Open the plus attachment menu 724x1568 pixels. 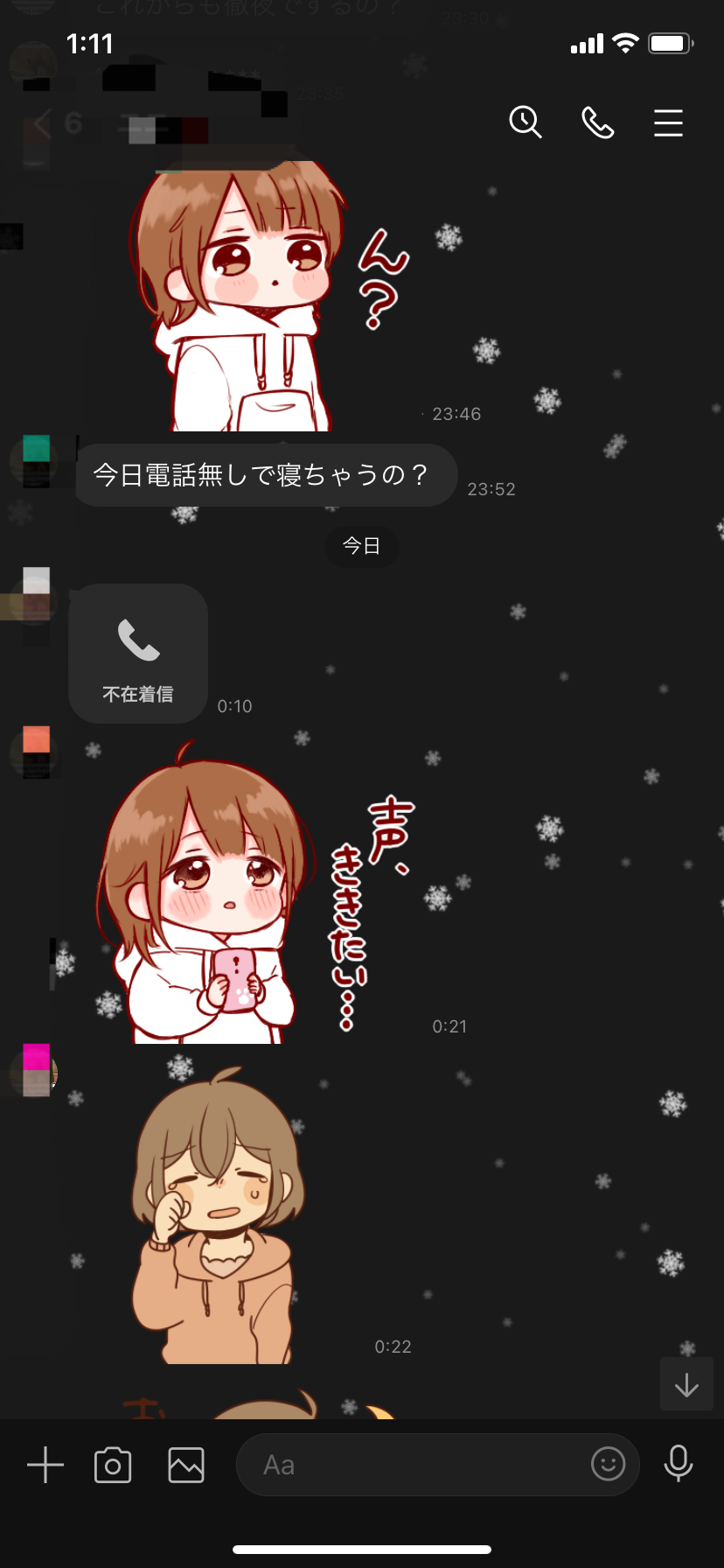45,1465
